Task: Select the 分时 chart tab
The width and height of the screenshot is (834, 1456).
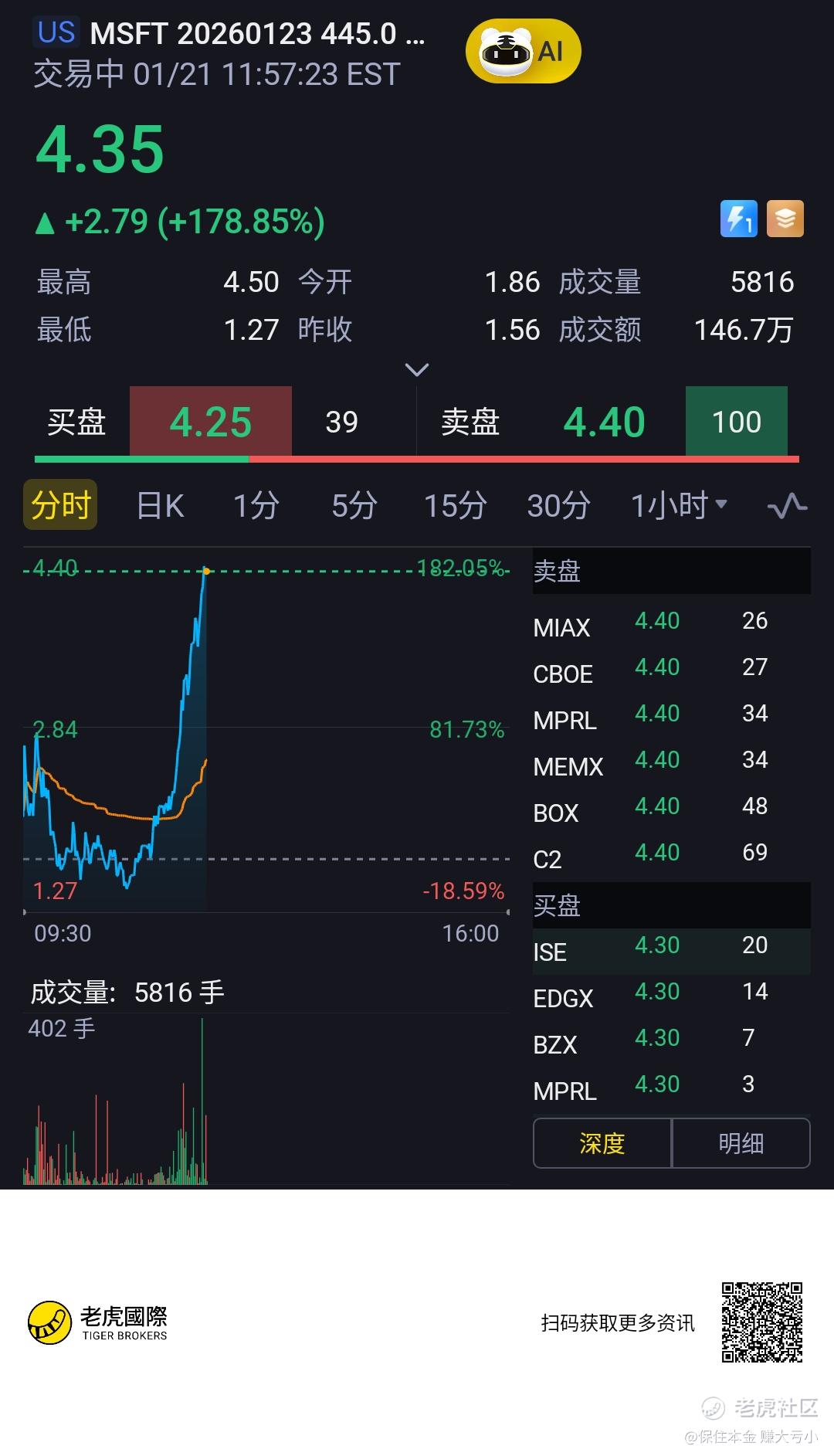Action: pyautogui.click(x=60, y=505)
